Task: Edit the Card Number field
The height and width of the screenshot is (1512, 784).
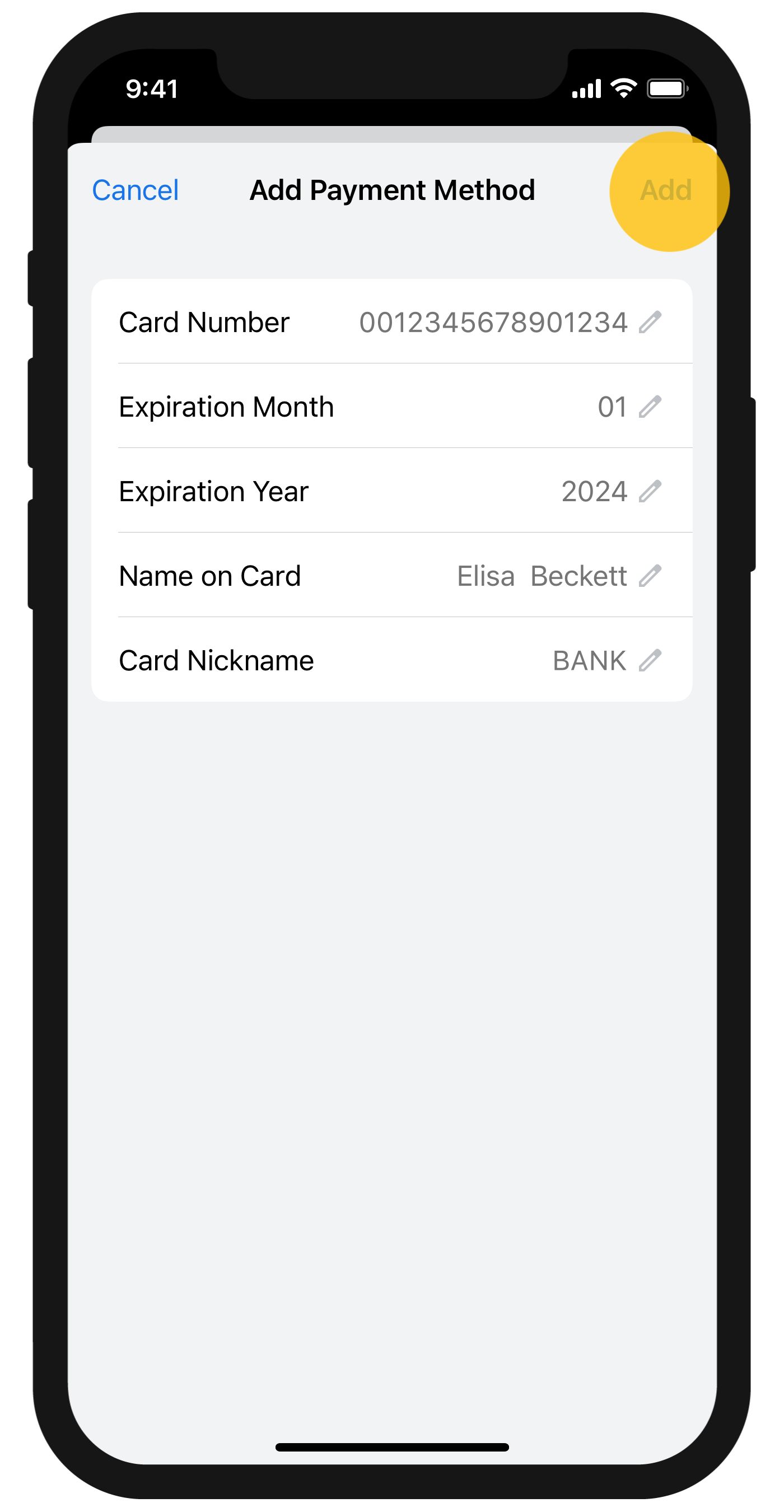Action: [x=392, y=321]
